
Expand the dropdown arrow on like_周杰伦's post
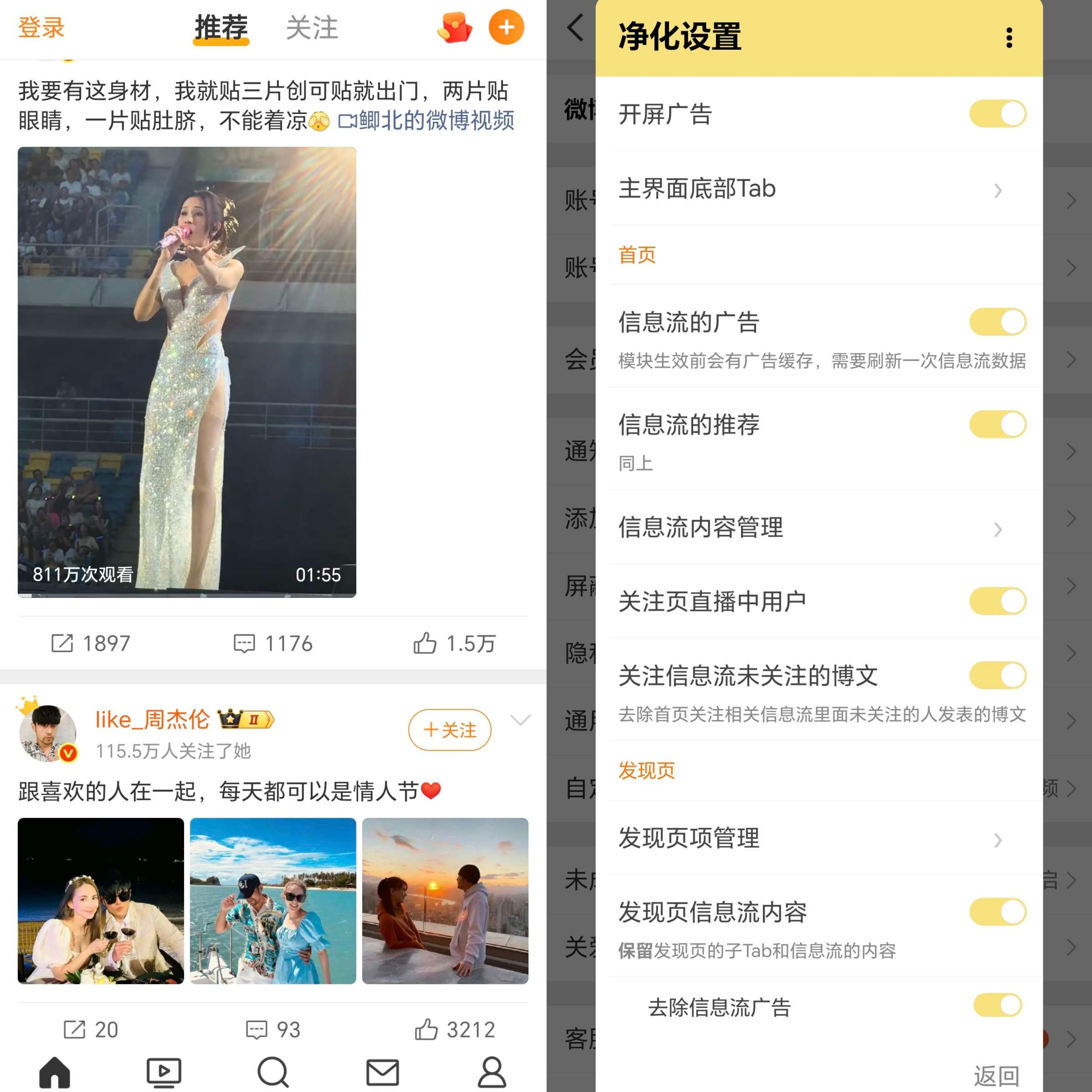coord(520,720)
